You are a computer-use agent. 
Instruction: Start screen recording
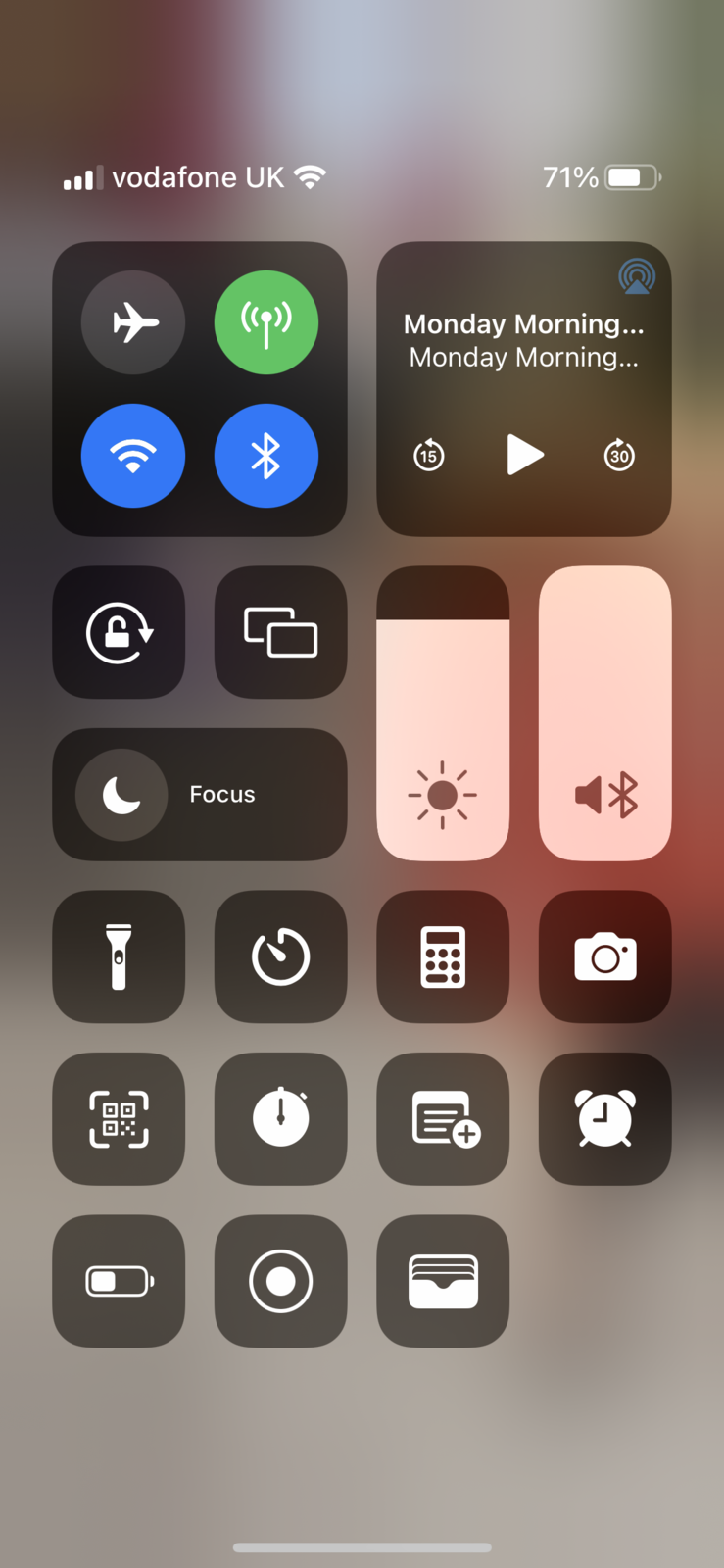(280, 1281)
